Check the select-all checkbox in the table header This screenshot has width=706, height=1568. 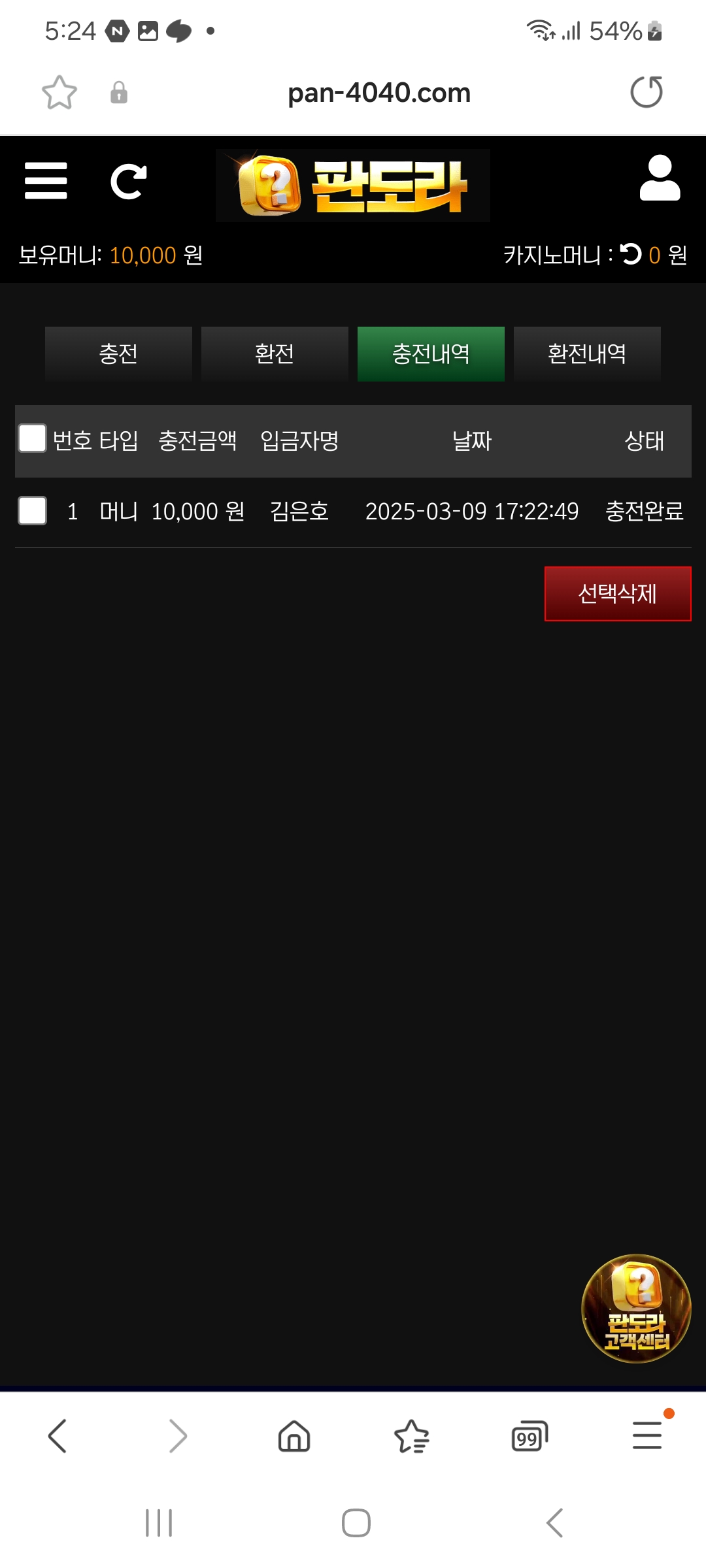pyautogui.click(x=33, y=438)
